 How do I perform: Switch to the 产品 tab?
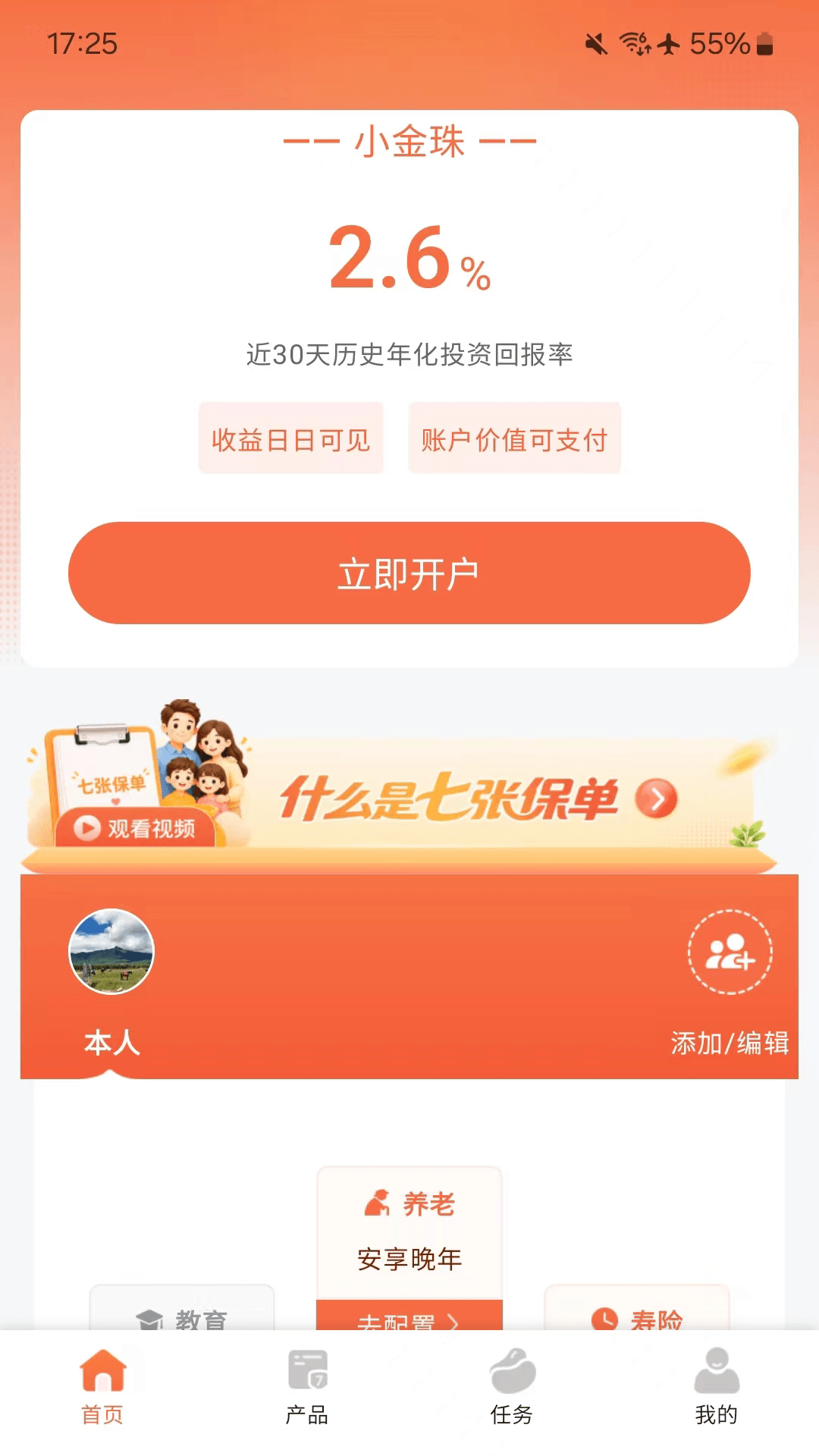(x=307, y=1386)
